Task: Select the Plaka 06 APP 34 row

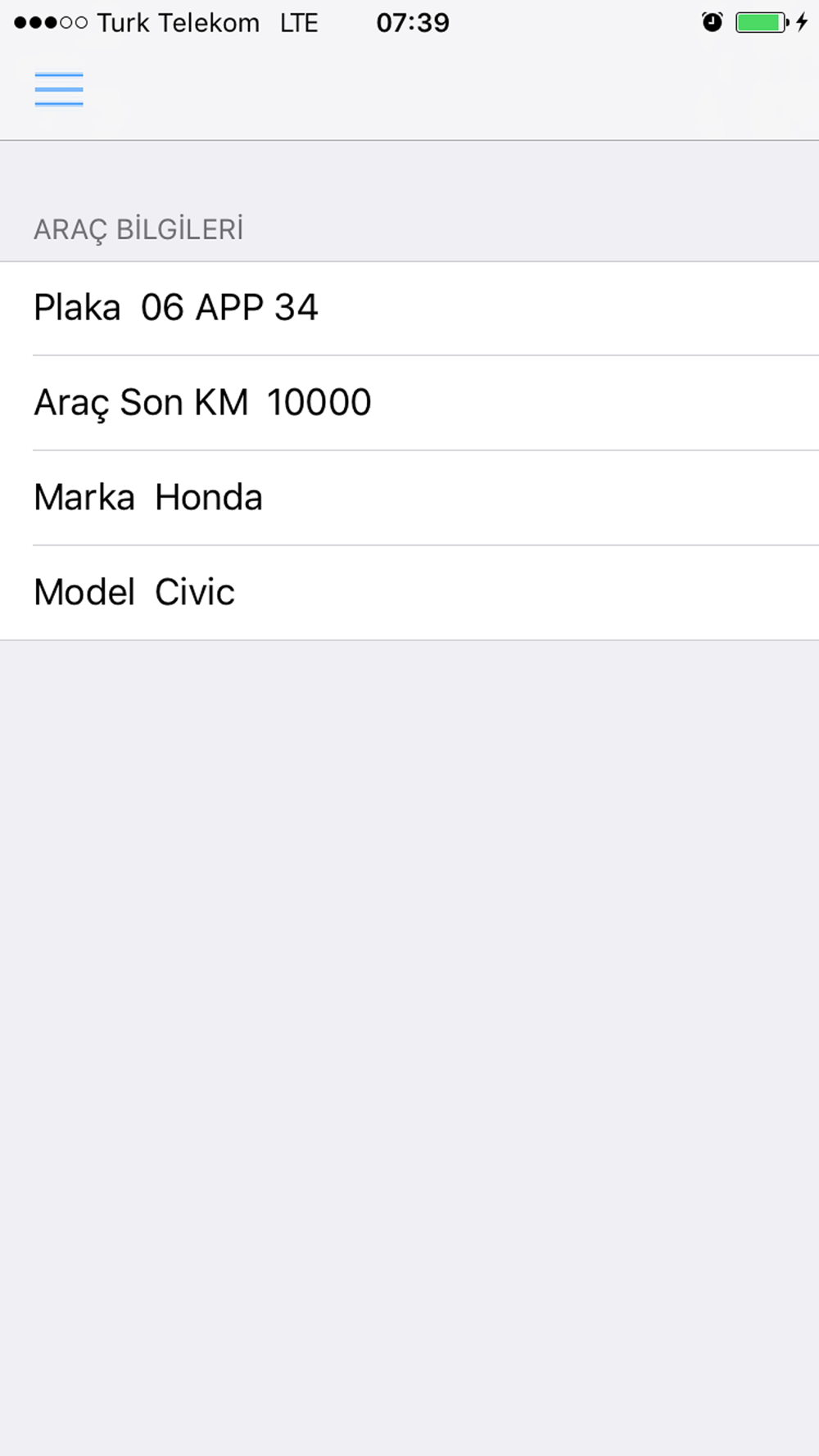Action: pyautogui.click(x=409, y=309)
